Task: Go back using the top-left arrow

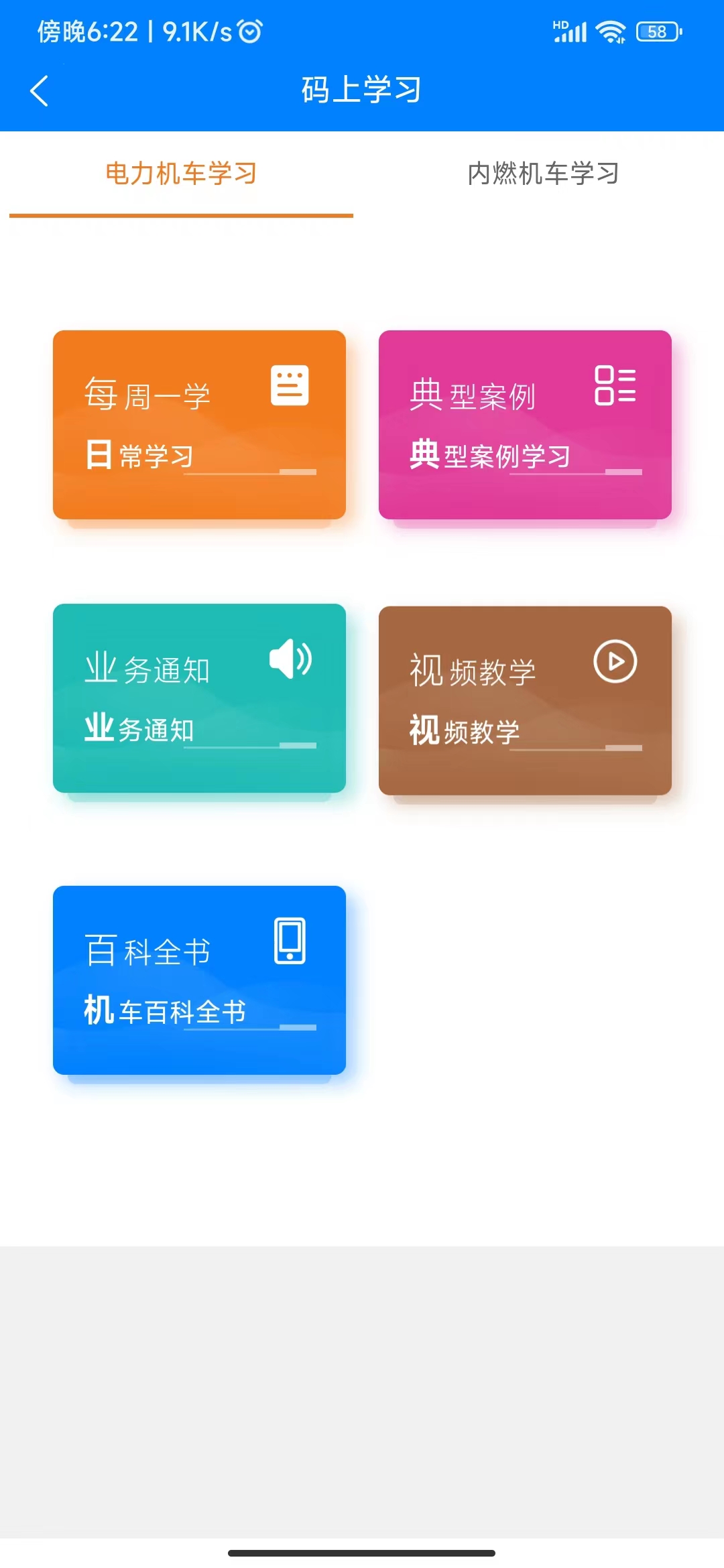Action: click(40, 90)
